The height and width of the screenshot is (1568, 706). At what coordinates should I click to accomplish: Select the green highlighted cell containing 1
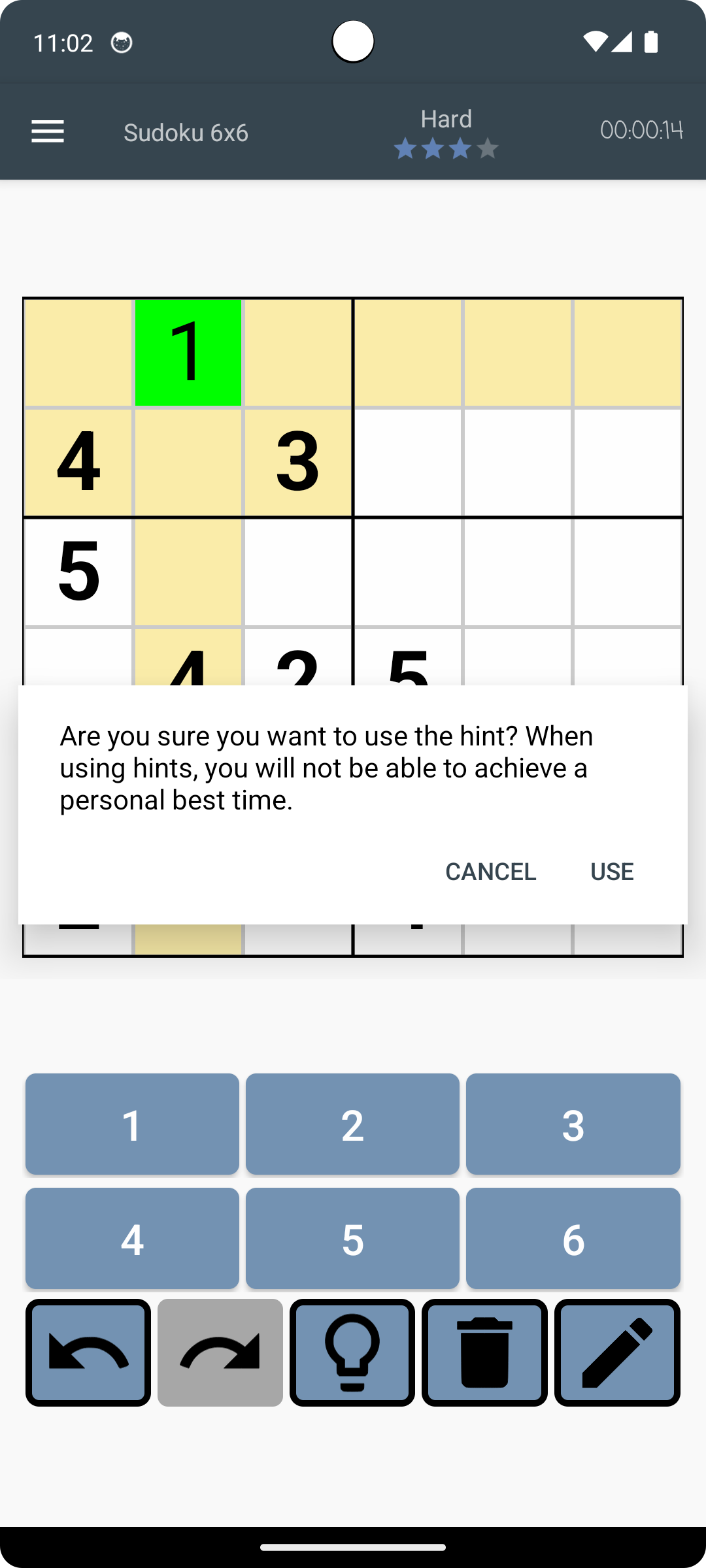pos(188,351)
